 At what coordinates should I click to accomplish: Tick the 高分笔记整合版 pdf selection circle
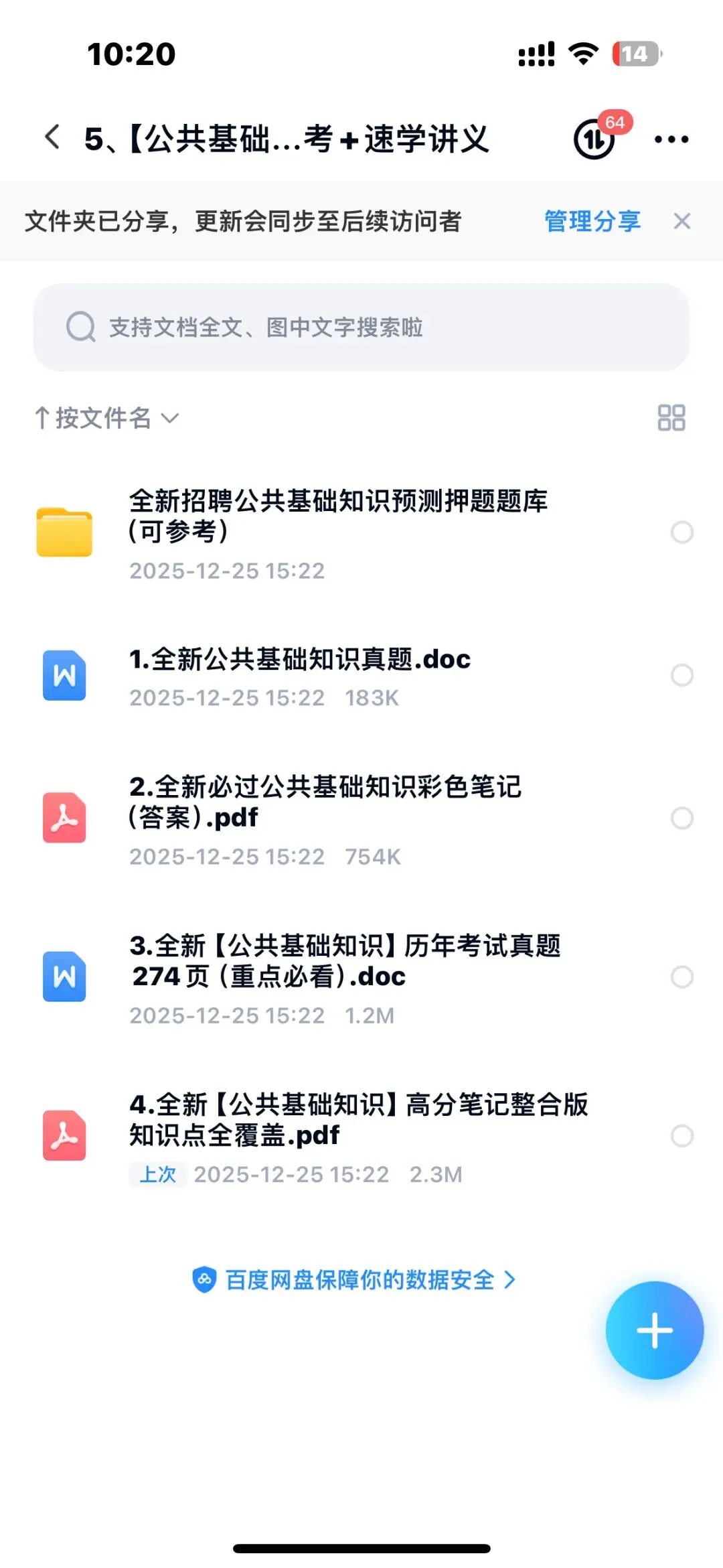[681, 1136]
